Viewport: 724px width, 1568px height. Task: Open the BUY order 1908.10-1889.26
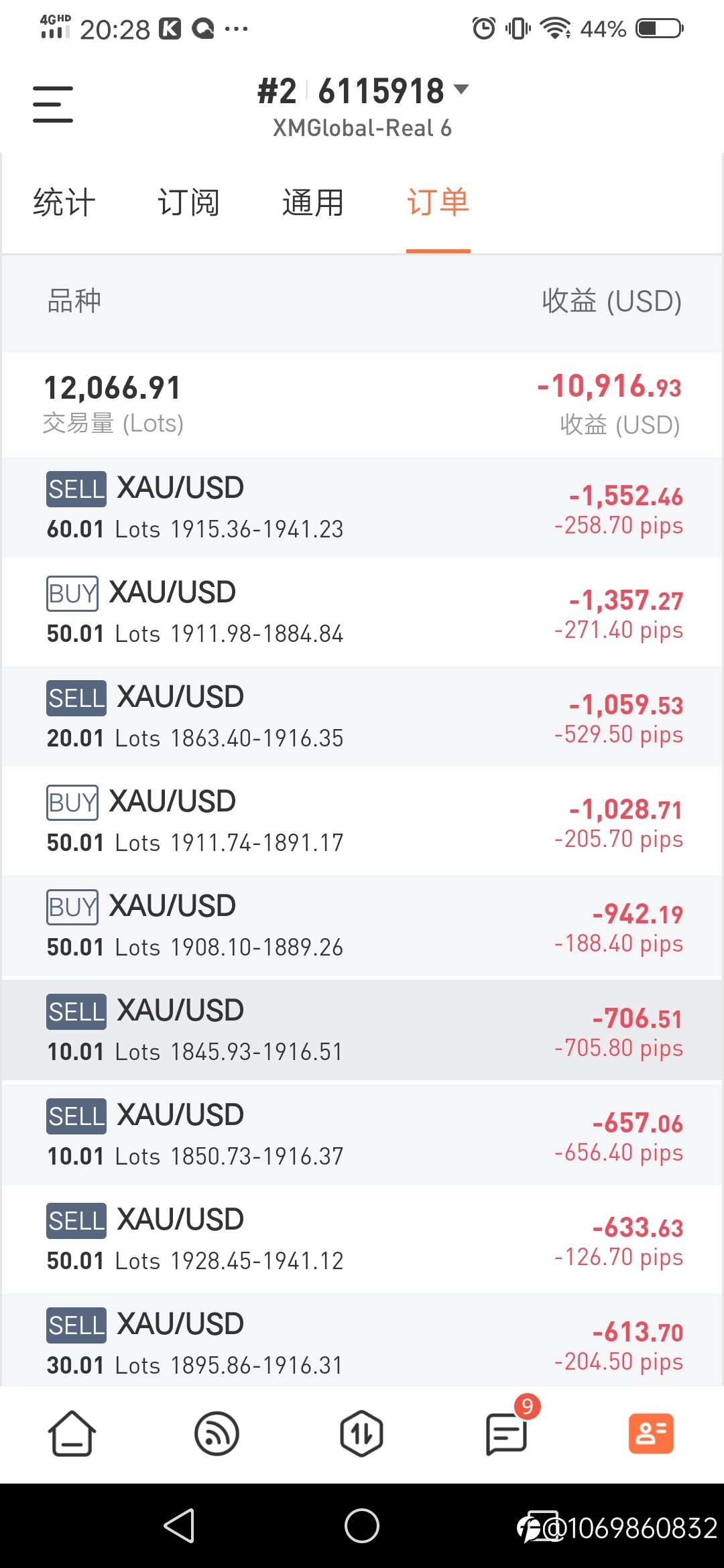362,925
